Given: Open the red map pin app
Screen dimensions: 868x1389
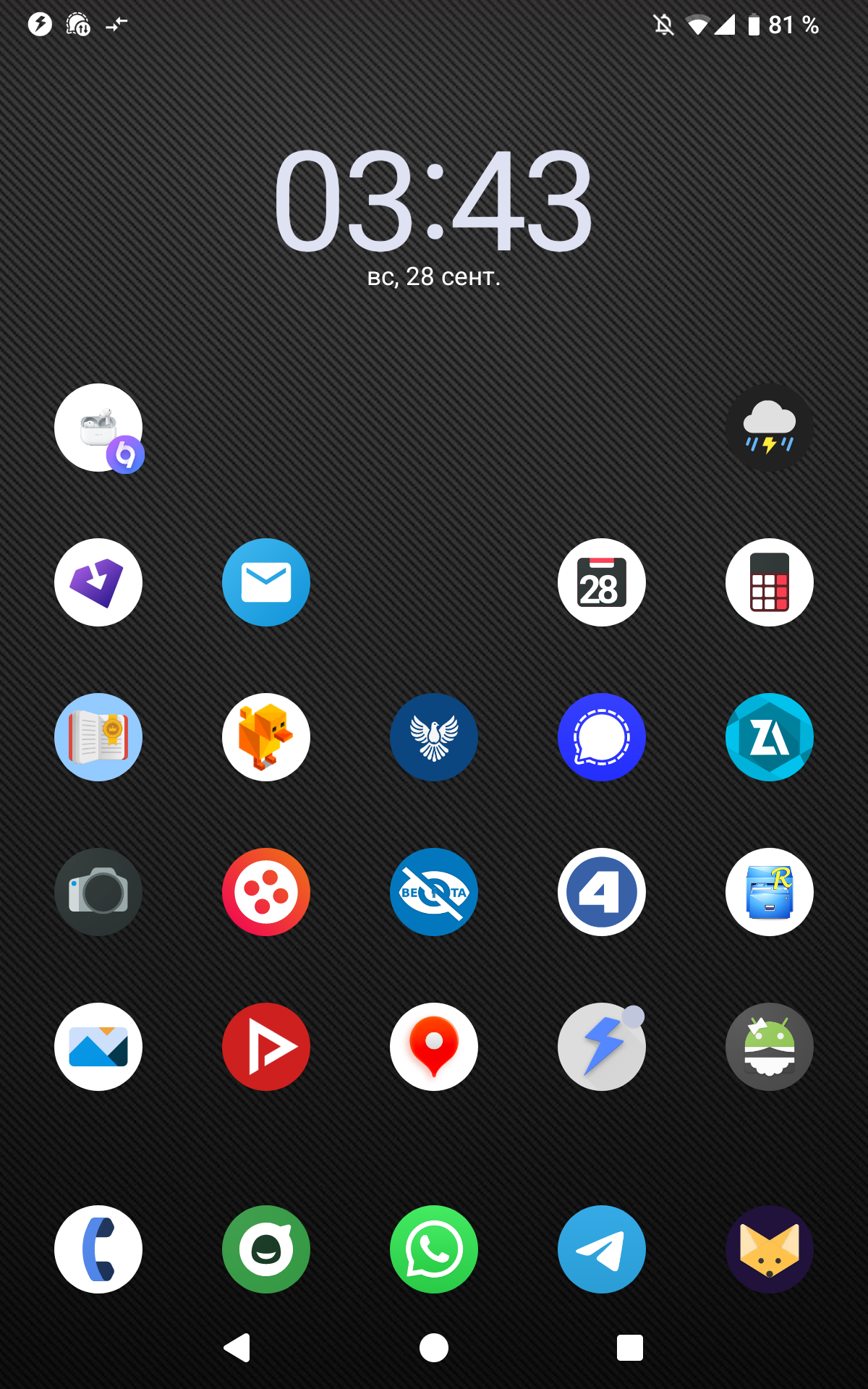Looking at the screenshot, I should 434,1047.
